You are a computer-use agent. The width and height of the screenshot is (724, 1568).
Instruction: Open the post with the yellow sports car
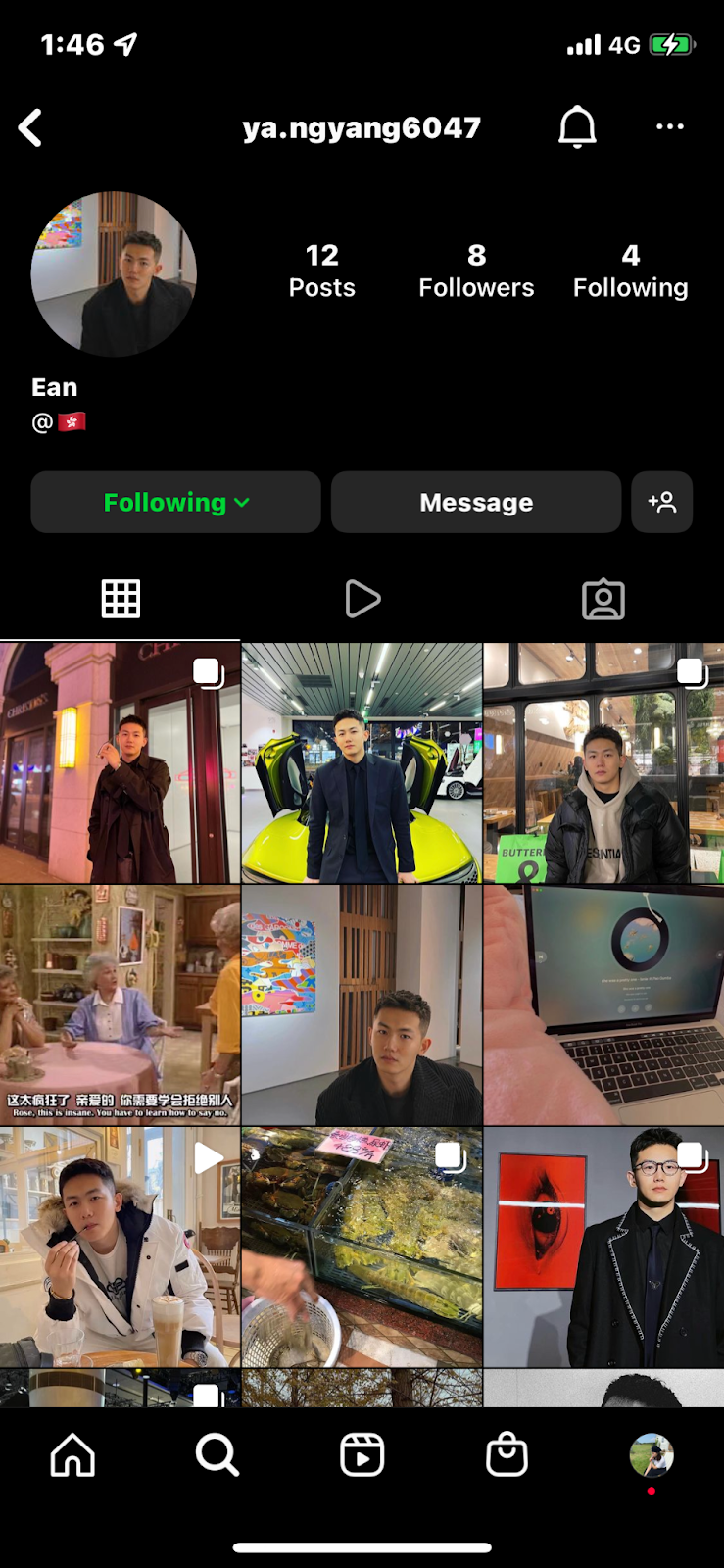coord(362,763)
